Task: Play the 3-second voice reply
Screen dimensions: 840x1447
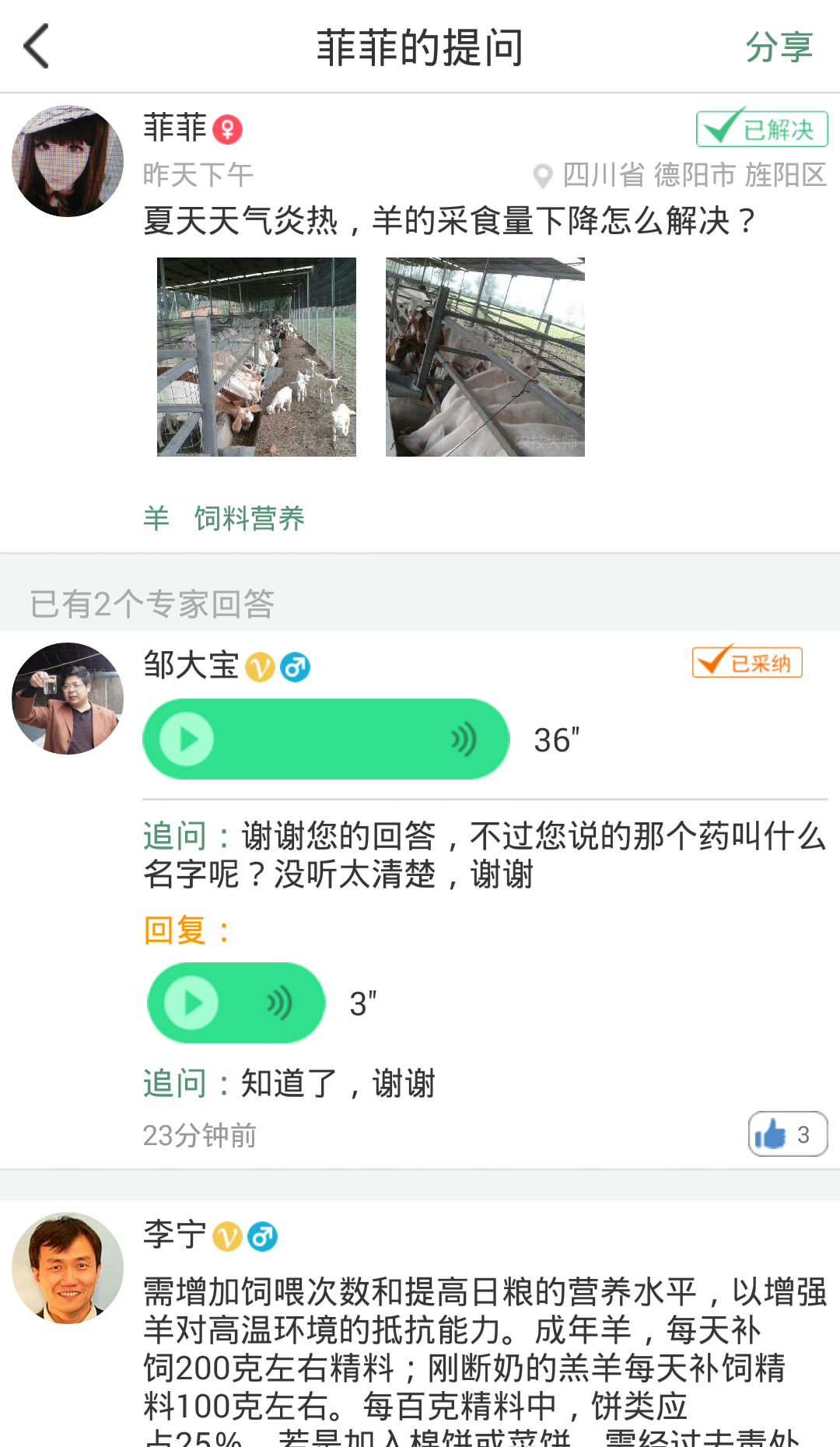Action: (x=191, y=1003)
